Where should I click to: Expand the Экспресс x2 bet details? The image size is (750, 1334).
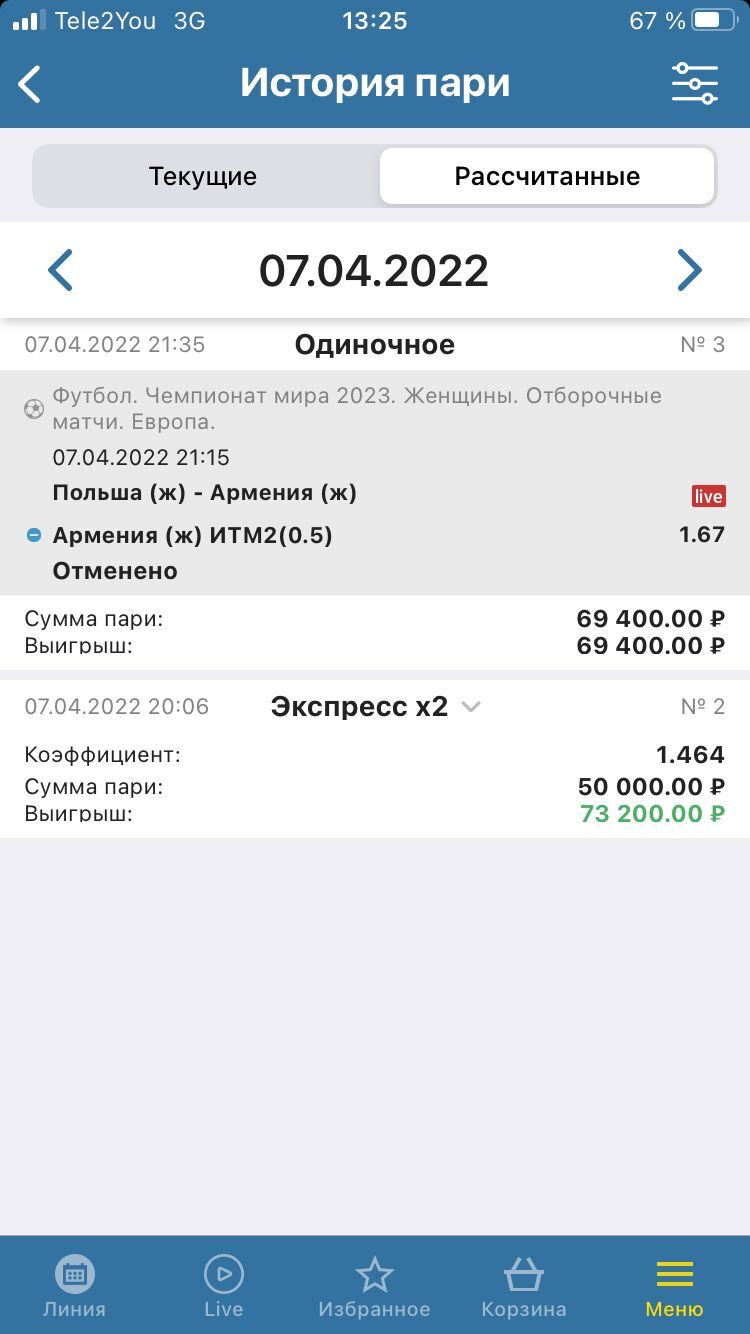pyautogui.click(x=471, y=707)
